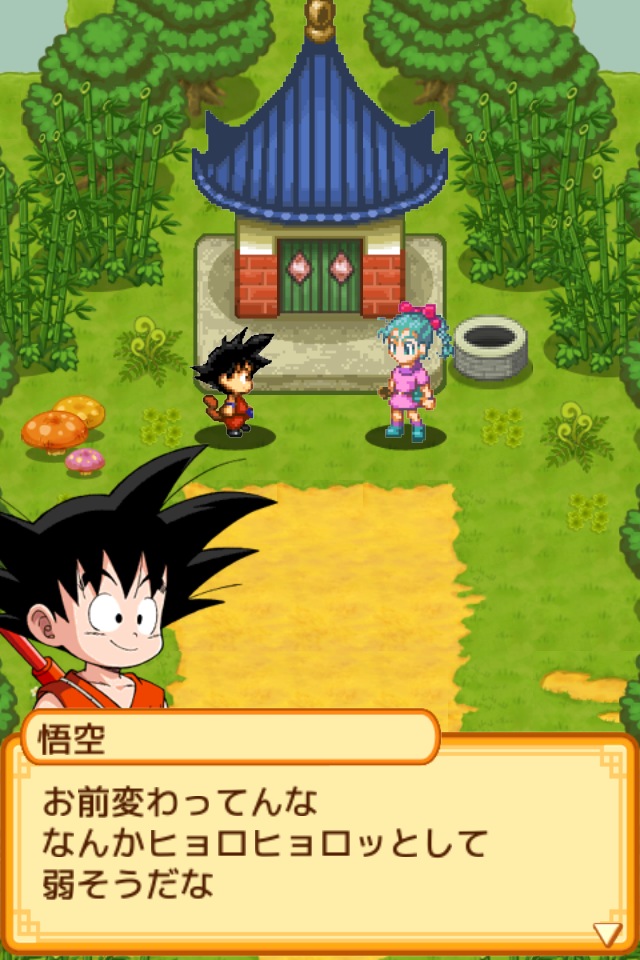This screenshot has width=640, height=960.
Task: Tap the dialogue advance arrow
Action: pos(608,934)
